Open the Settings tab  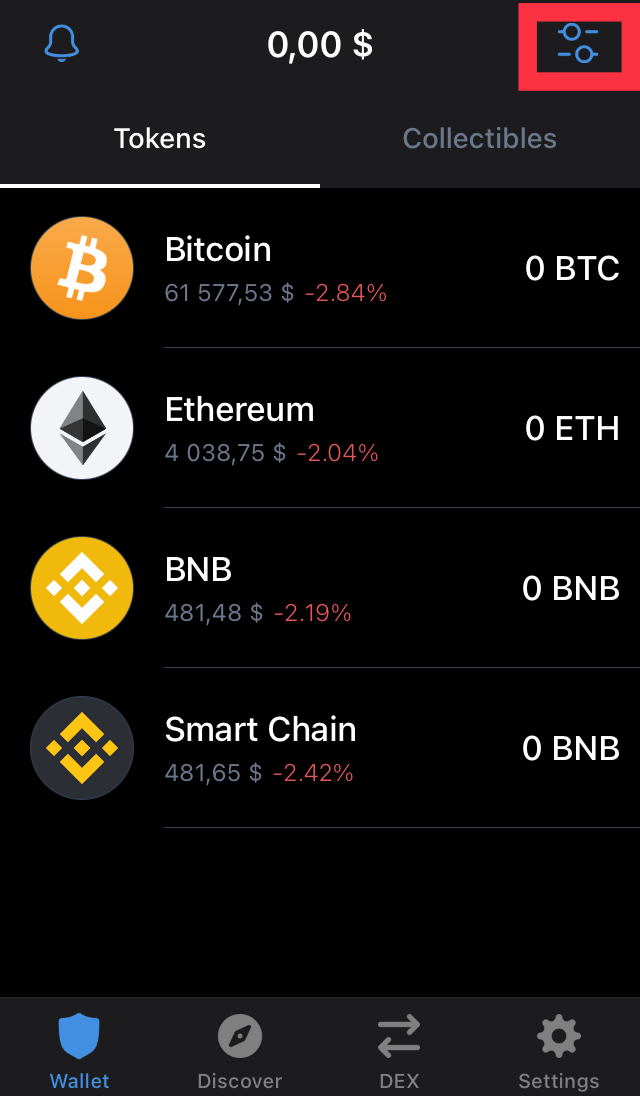[559, 1050]
